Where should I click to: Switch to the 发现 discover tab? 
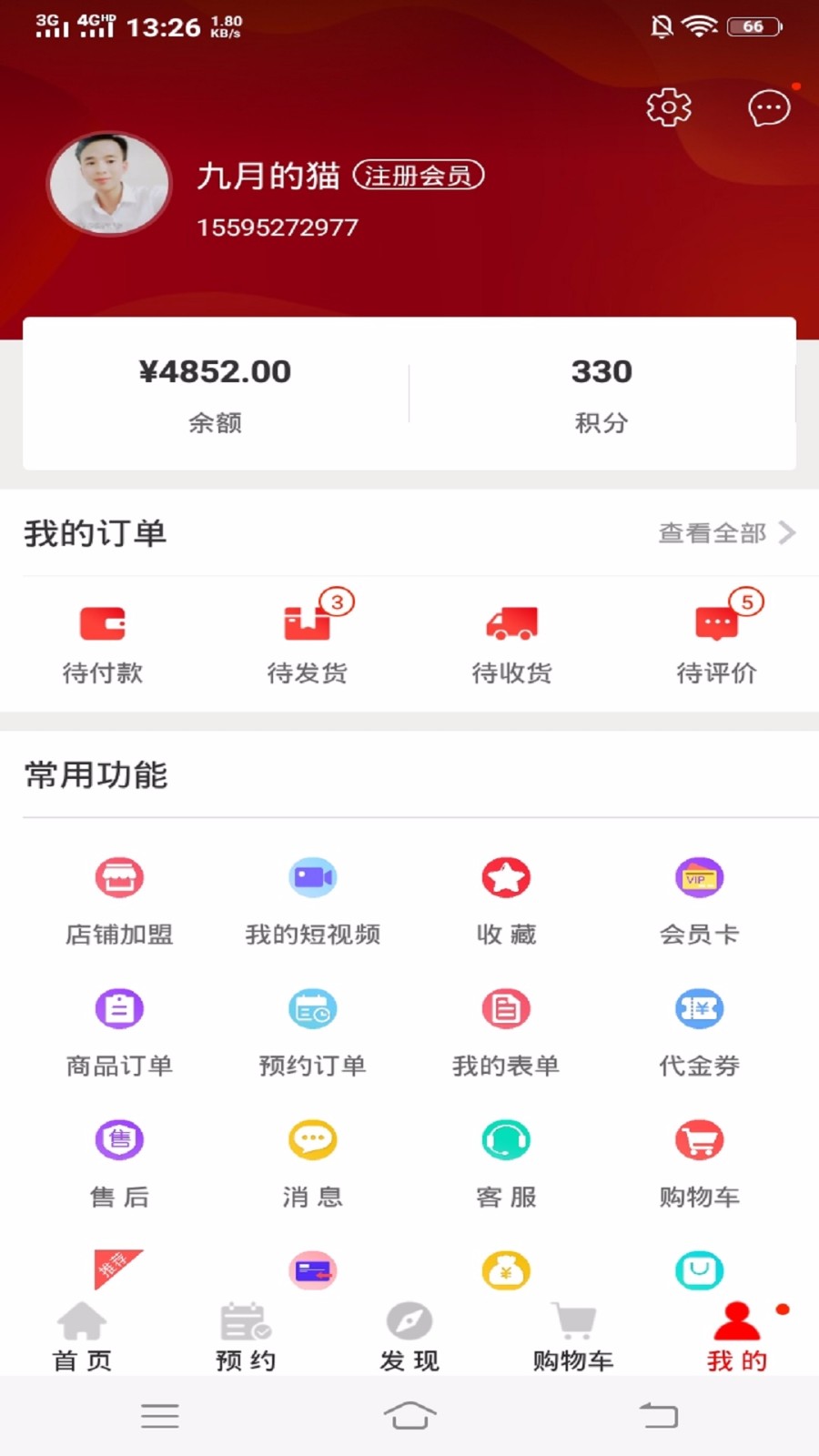(x=409, y=1338)
